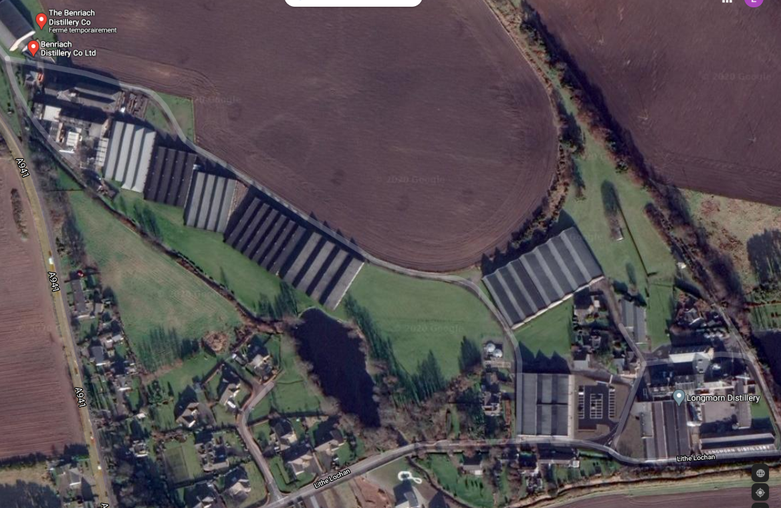Open The Benriach Distillery Co marker
Viewport: 781px width, 508px height.
pos(41,19)
